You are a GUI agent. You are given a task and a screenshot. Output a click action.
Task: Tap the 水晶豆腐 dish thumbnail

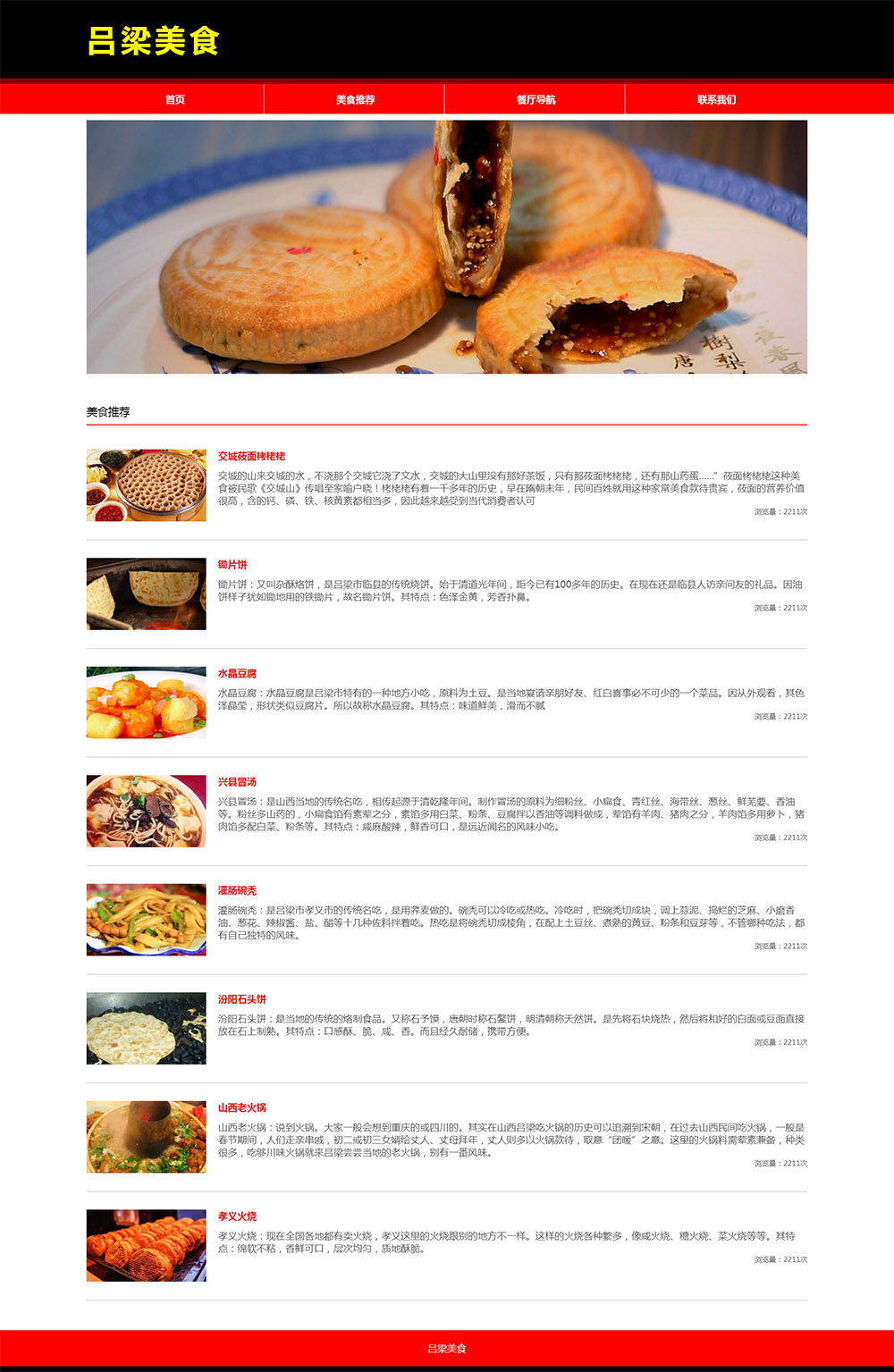146,703
